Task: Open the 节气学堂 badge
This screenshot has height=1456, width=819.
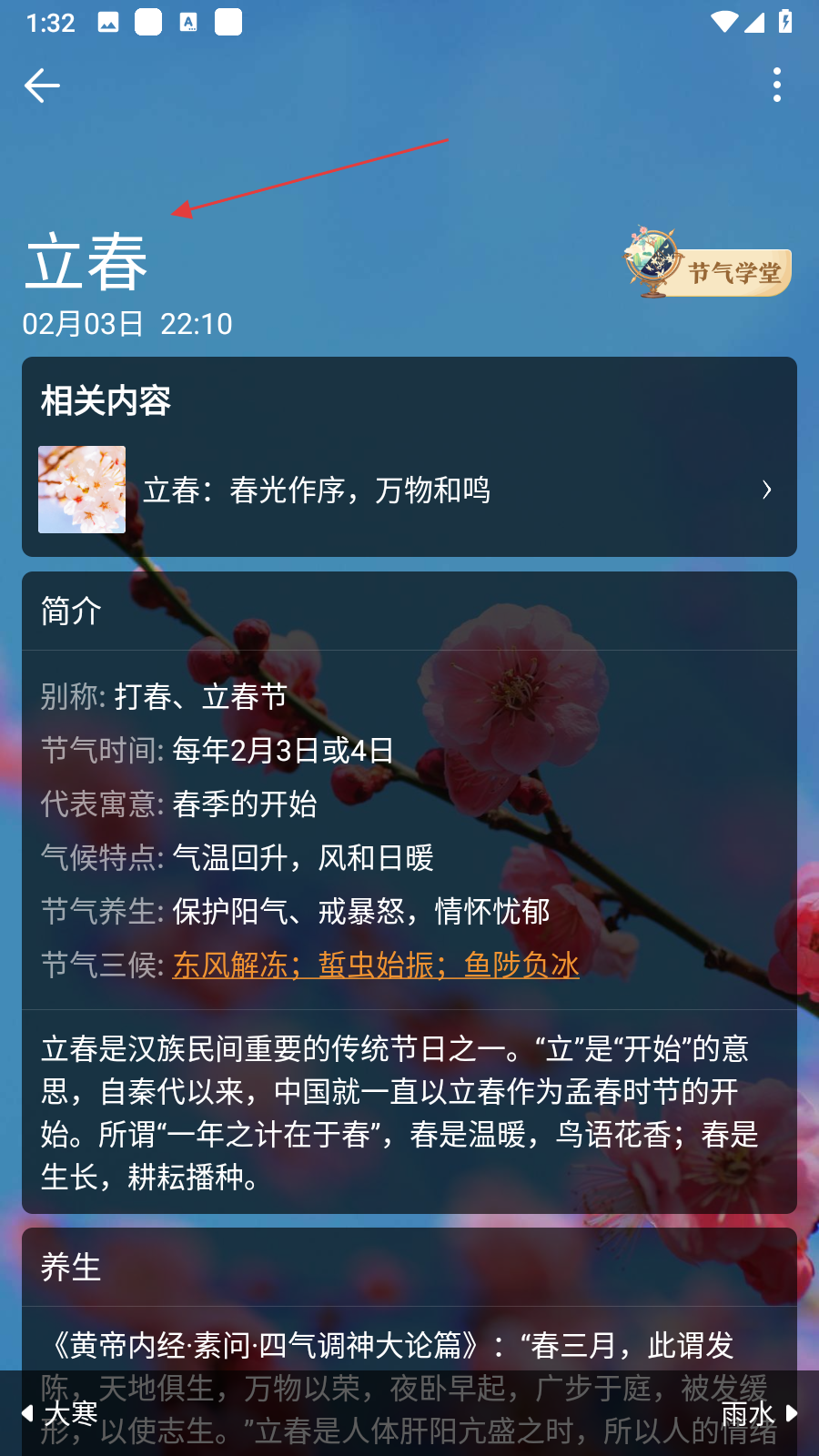Action: [708, 265]
